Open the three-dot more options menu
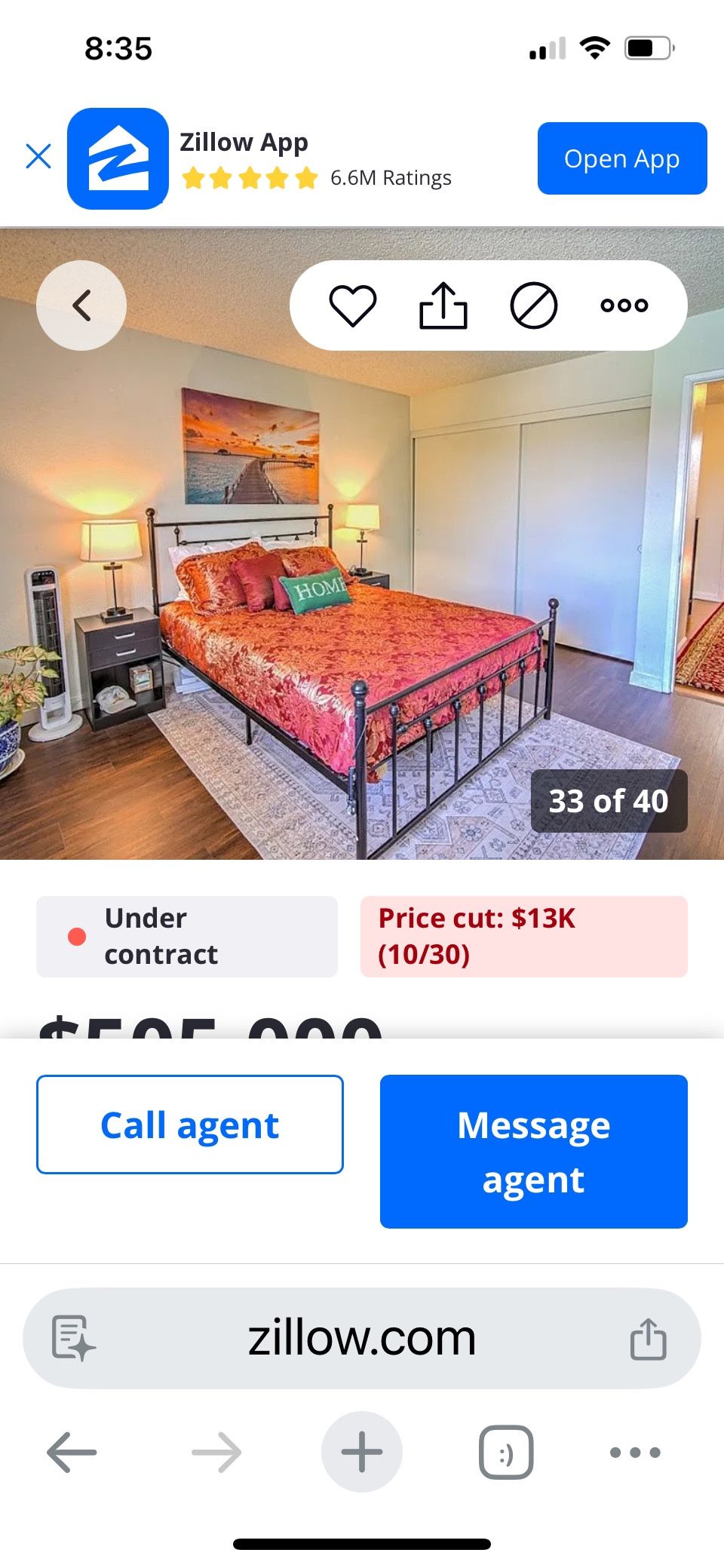This screenshot has width=724, height=1568. [x=624, y=305]
